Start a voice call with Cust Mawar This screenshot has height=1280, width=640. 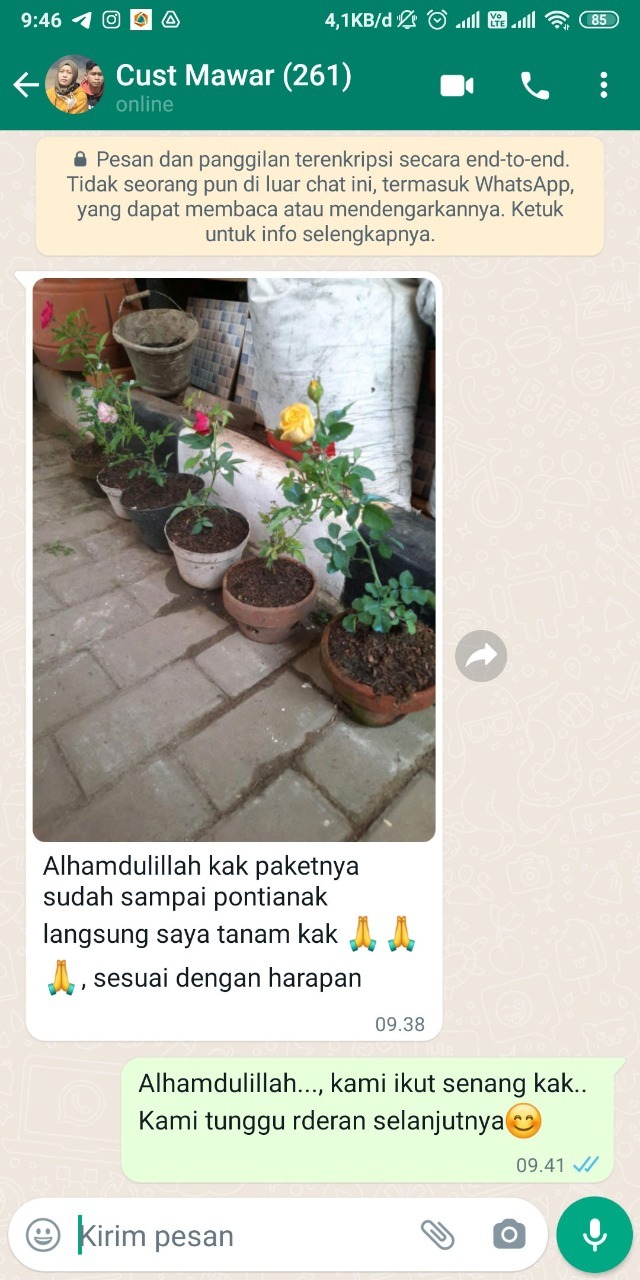[535, 86]
